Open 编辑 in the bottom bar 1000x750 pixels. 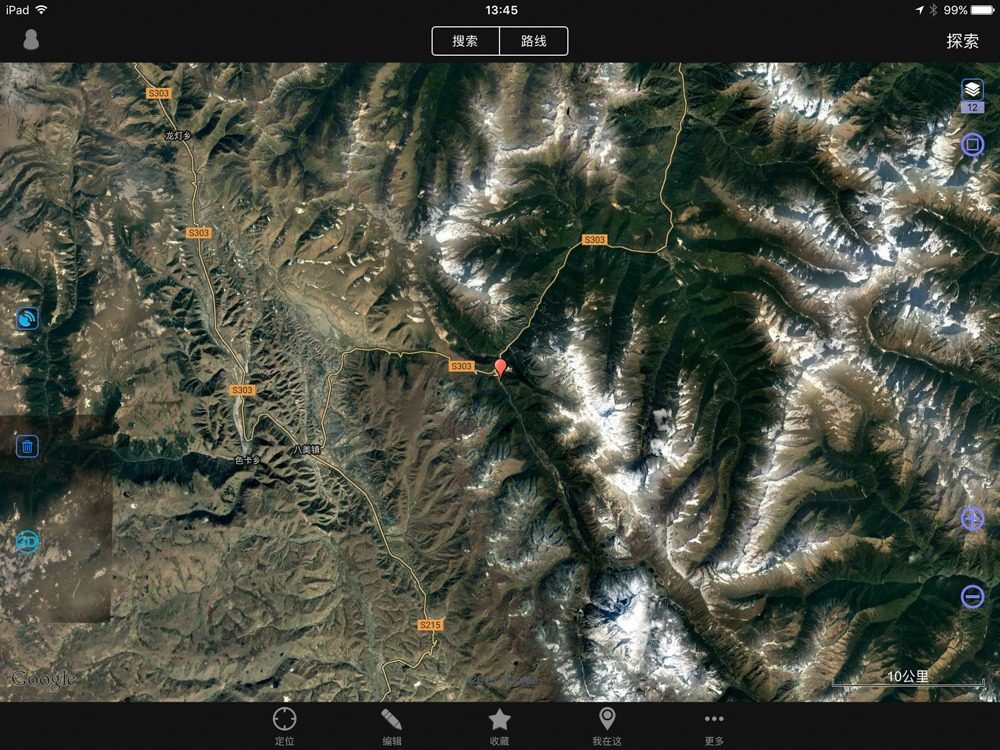pos(392,726)
